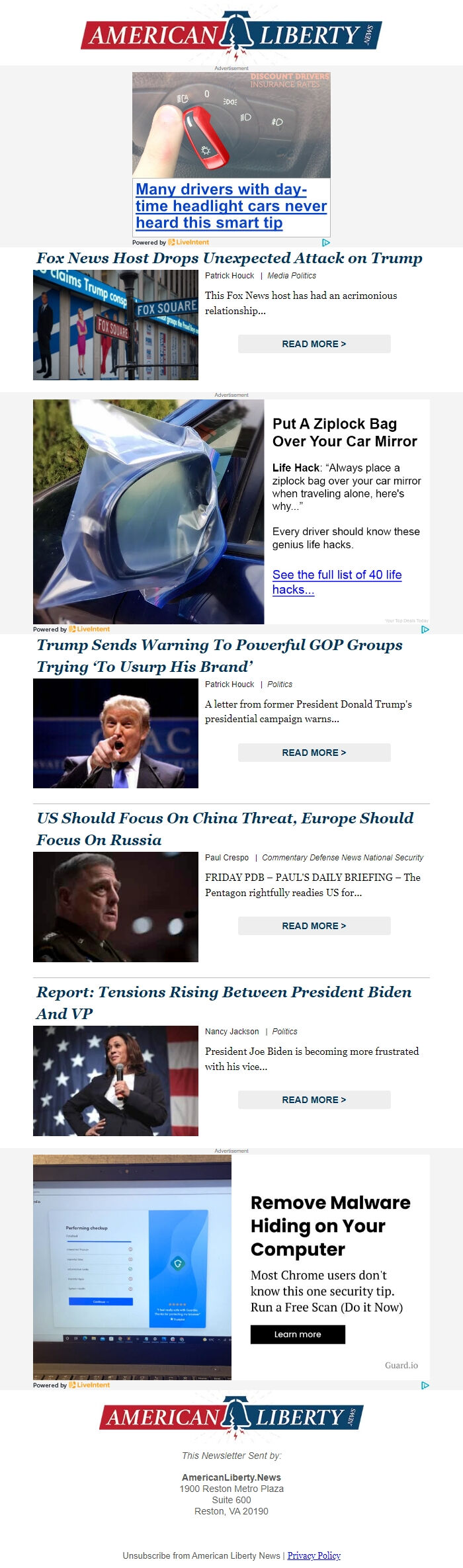Image resolution: width=463 pixels, height=1568 pixels.
Task: Open the VP article photo with microphone
Action: 116,1081
